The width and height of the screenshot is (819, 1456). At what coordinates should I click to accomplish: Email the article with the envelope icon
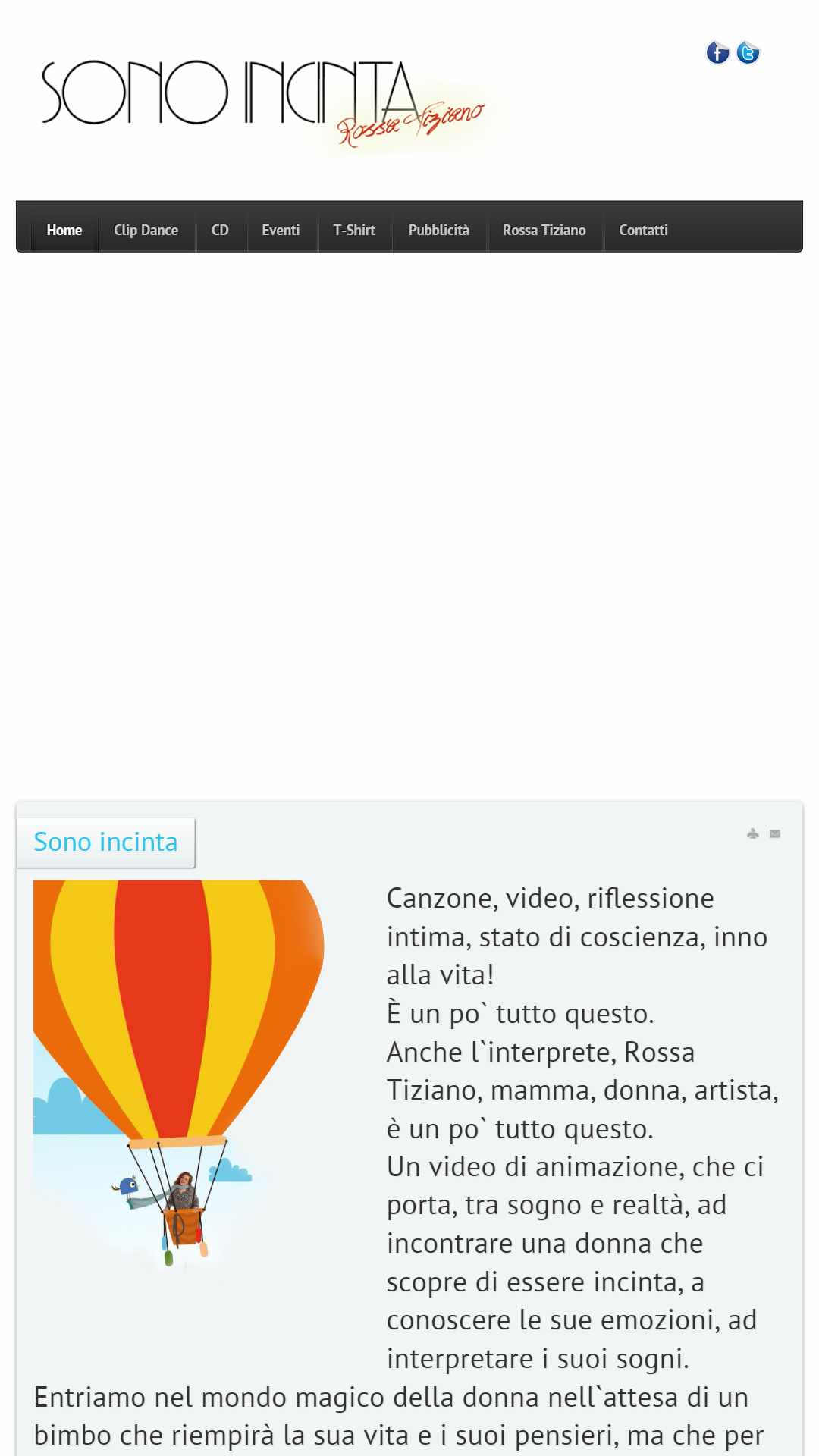tap(775, 833)
